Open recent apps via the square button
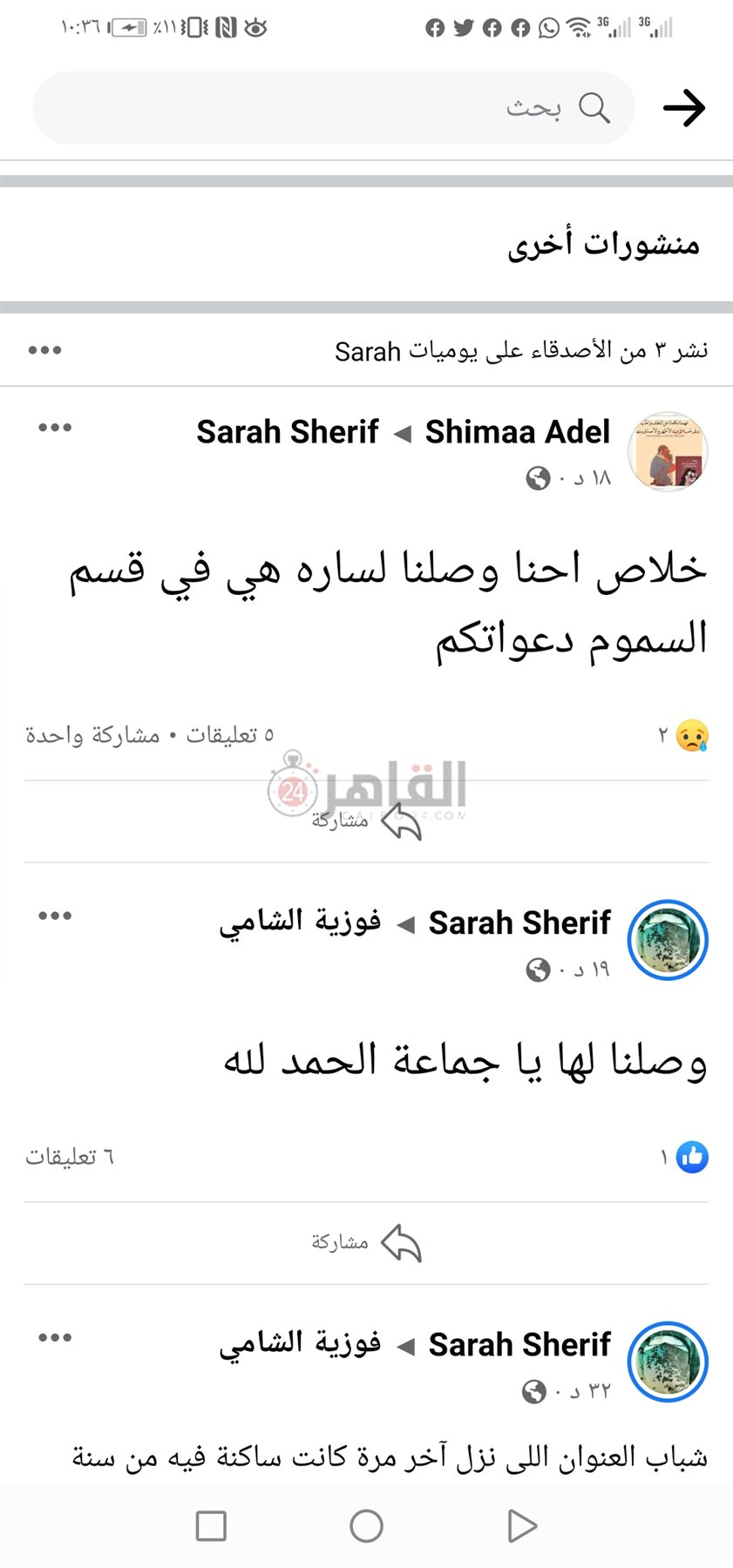 pyautogui.click(x=211, y=1526)
